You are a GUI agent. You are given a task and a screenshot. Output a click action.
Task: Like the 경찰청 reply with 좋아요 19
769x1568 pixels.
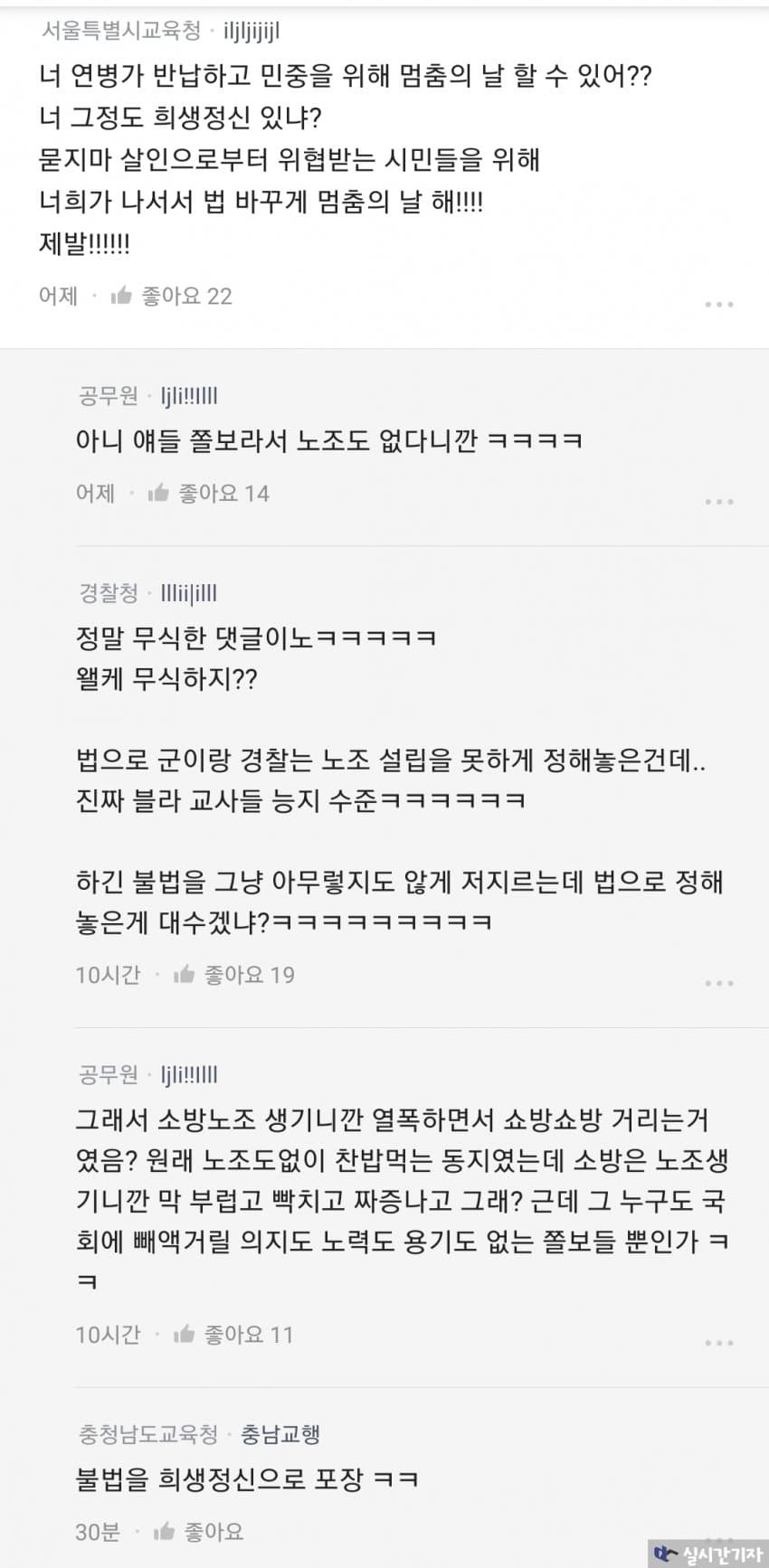(x=185, y=974)
